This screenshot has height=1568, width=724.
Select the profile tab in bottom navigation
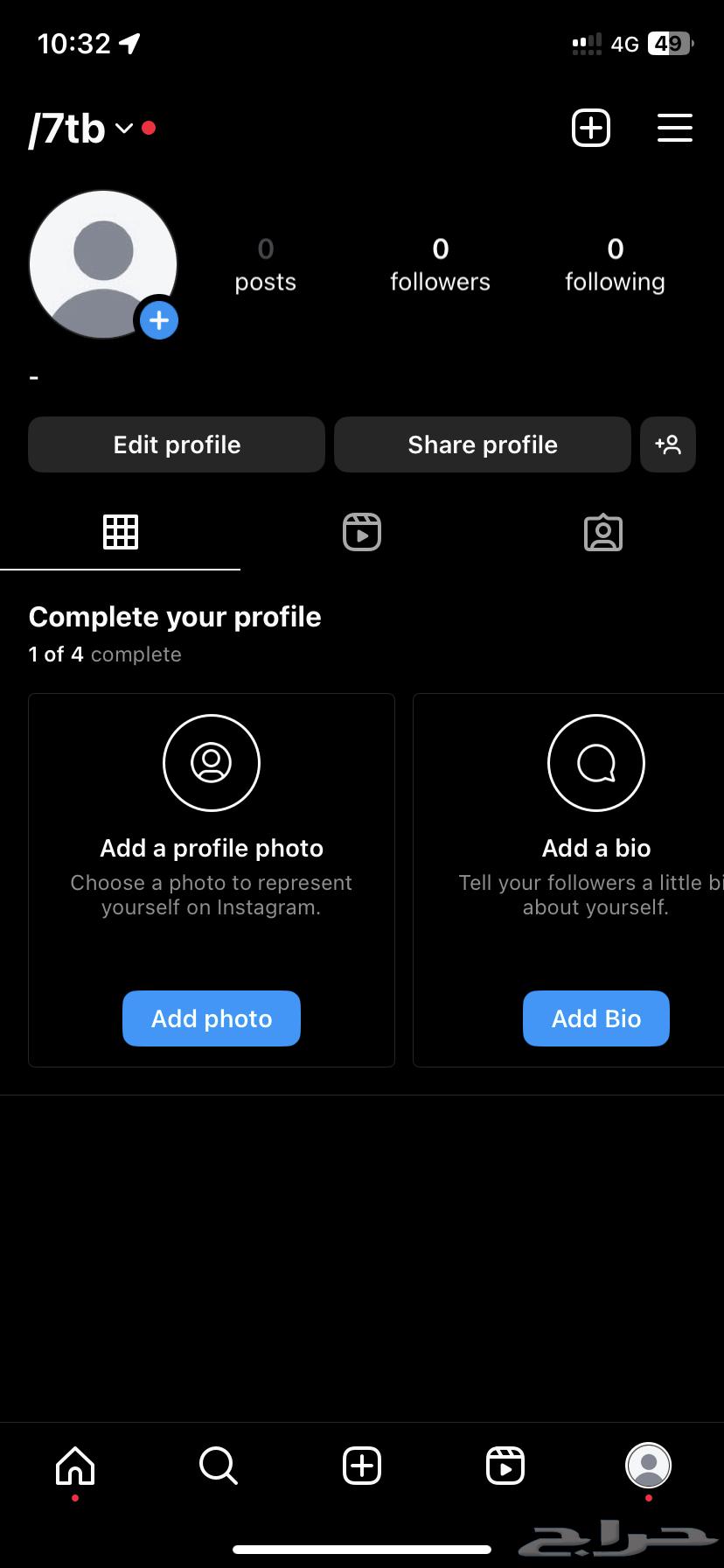(x=648, y=1465)
